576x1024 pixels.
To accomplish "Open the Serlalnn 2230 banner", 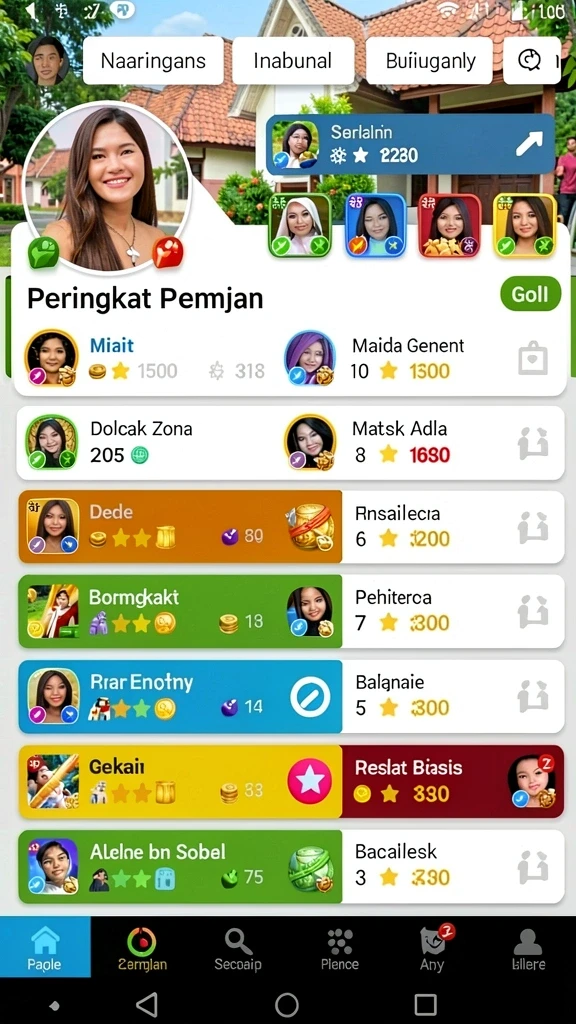I will tap(410, 144).
